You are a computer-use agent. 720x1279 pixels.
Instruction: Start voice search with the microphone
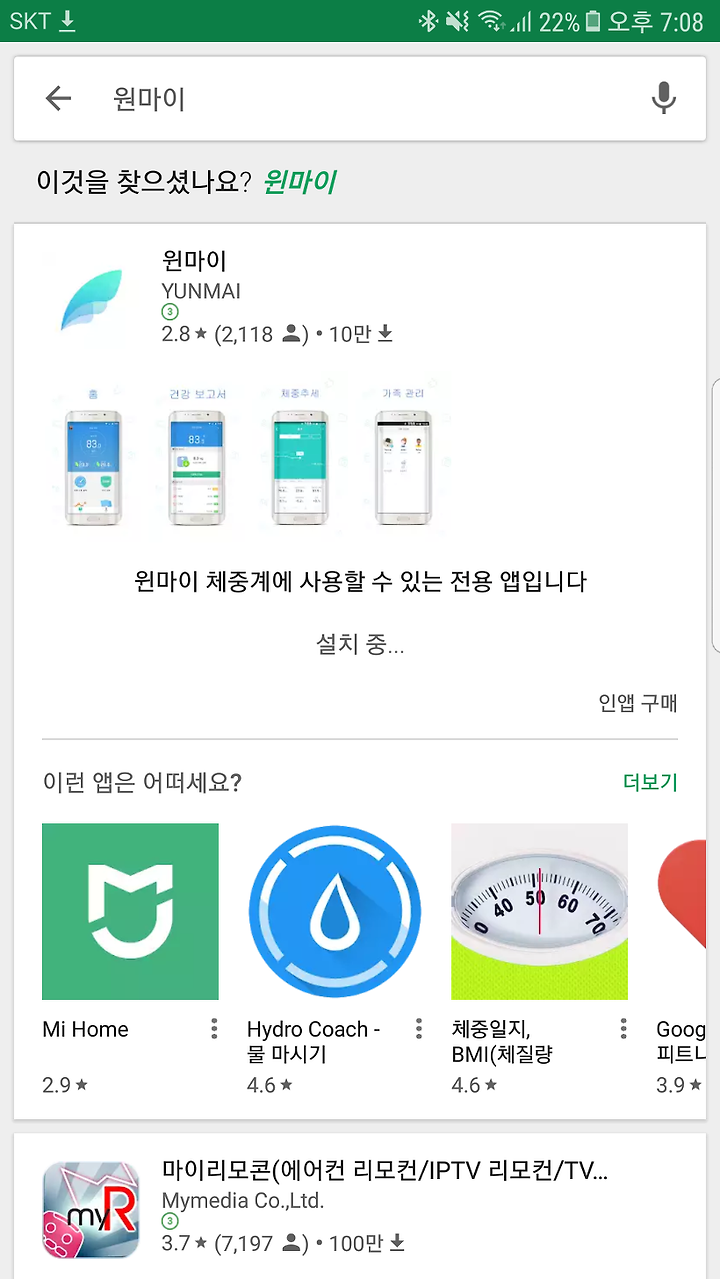(663, 98)
